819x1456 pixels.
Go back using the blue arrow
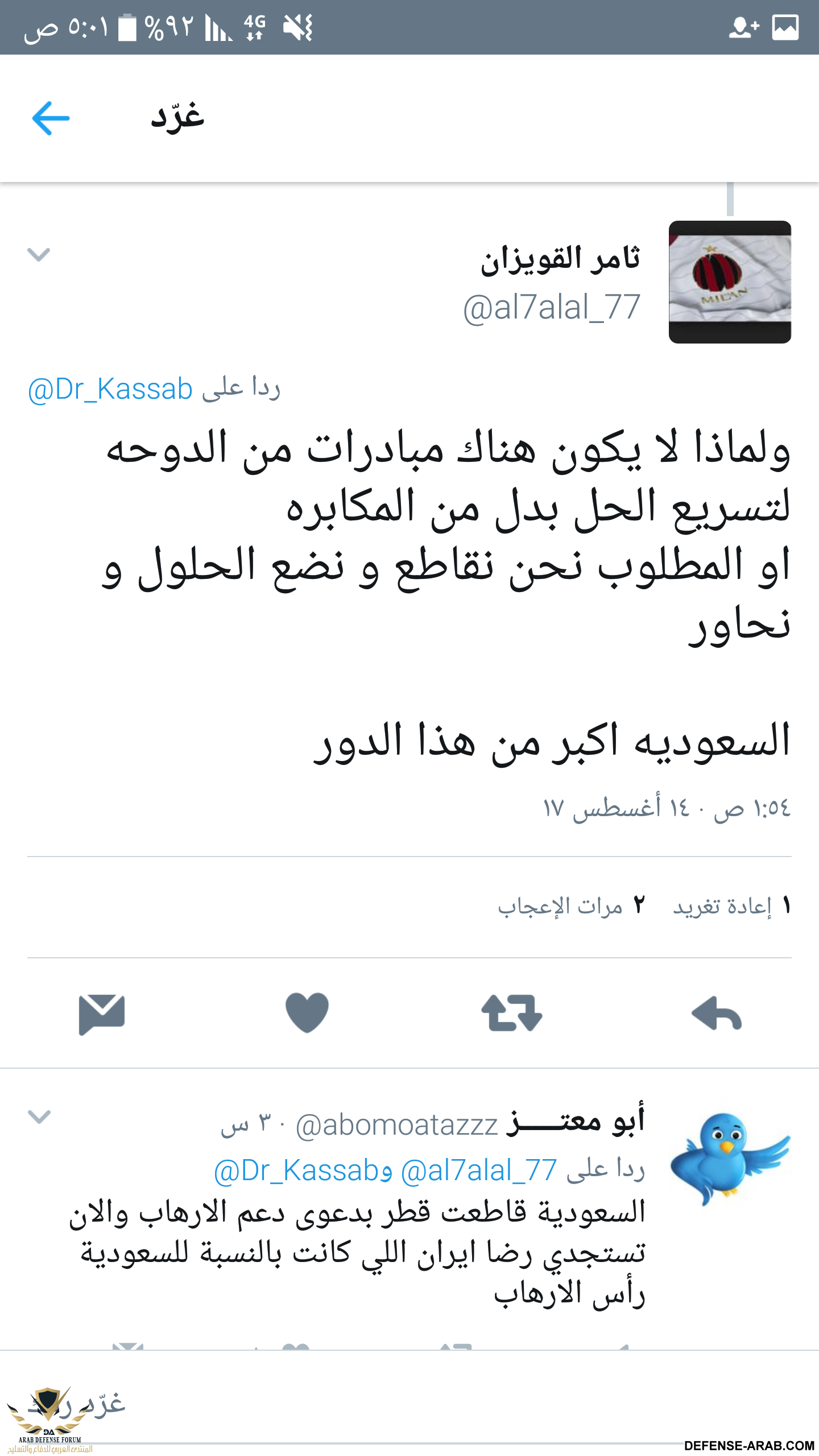click(51, 118)
